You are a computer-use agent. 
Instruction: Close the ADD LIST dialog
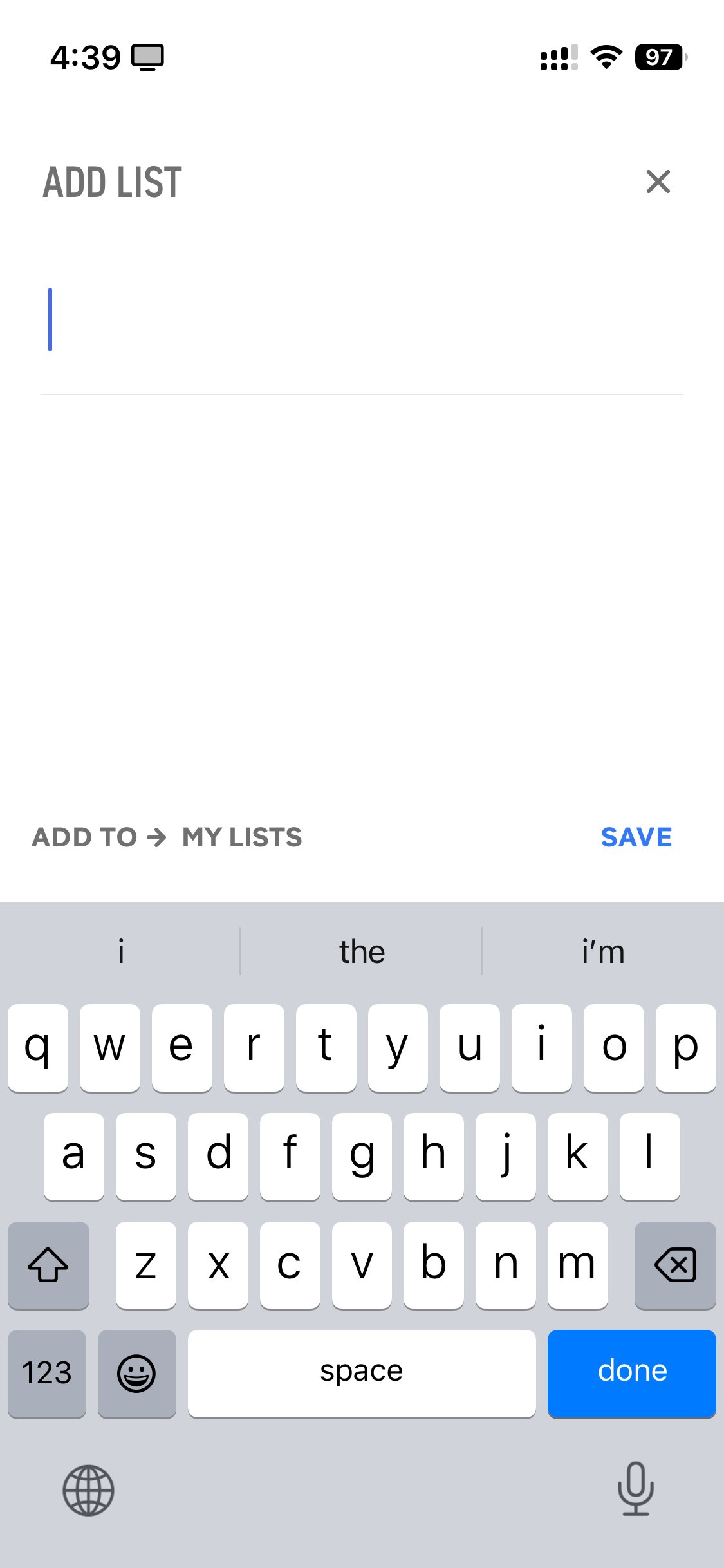658,182
